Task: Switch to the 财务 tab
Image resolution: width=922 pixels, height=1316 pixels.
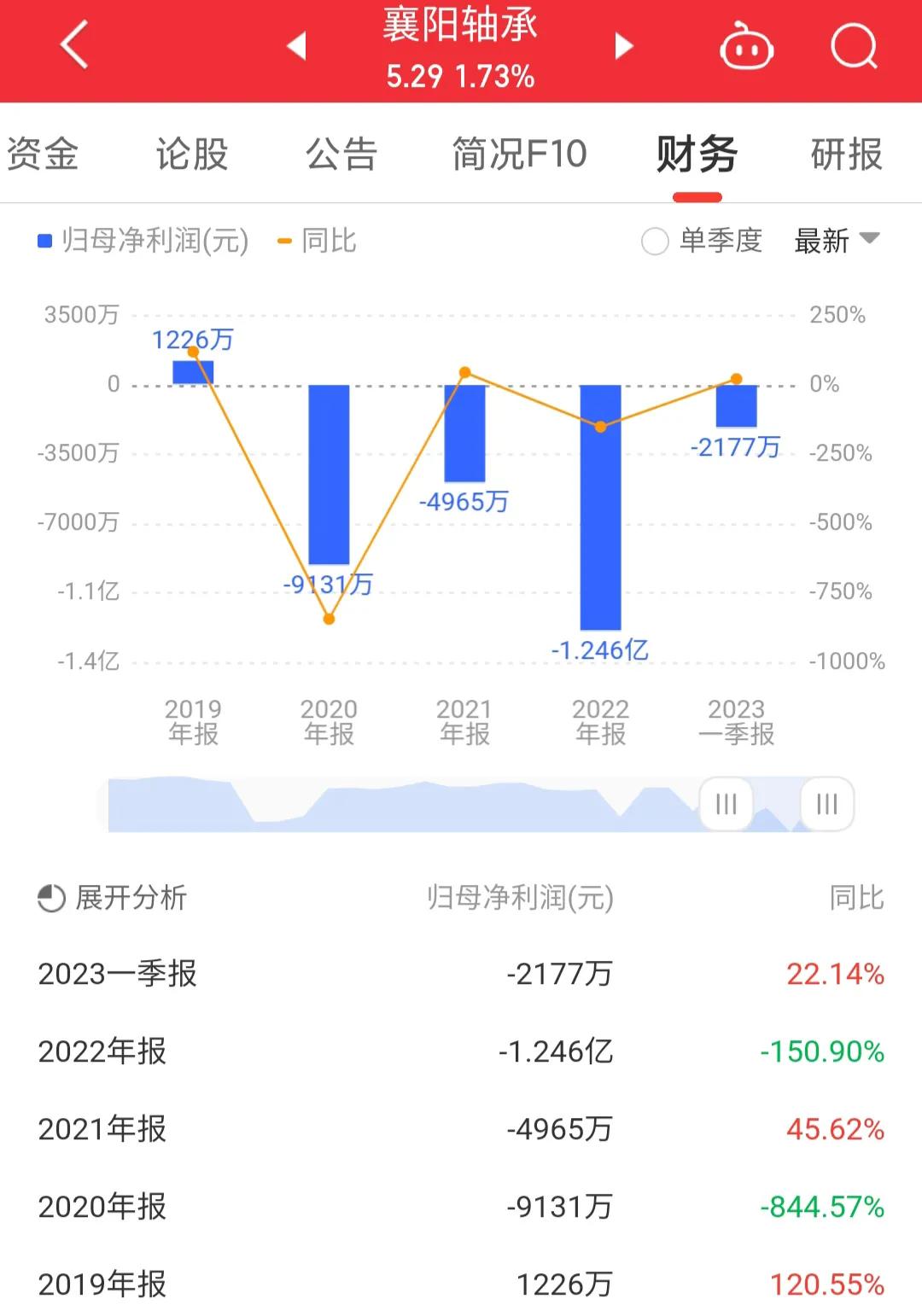Action: pos(697,154)
